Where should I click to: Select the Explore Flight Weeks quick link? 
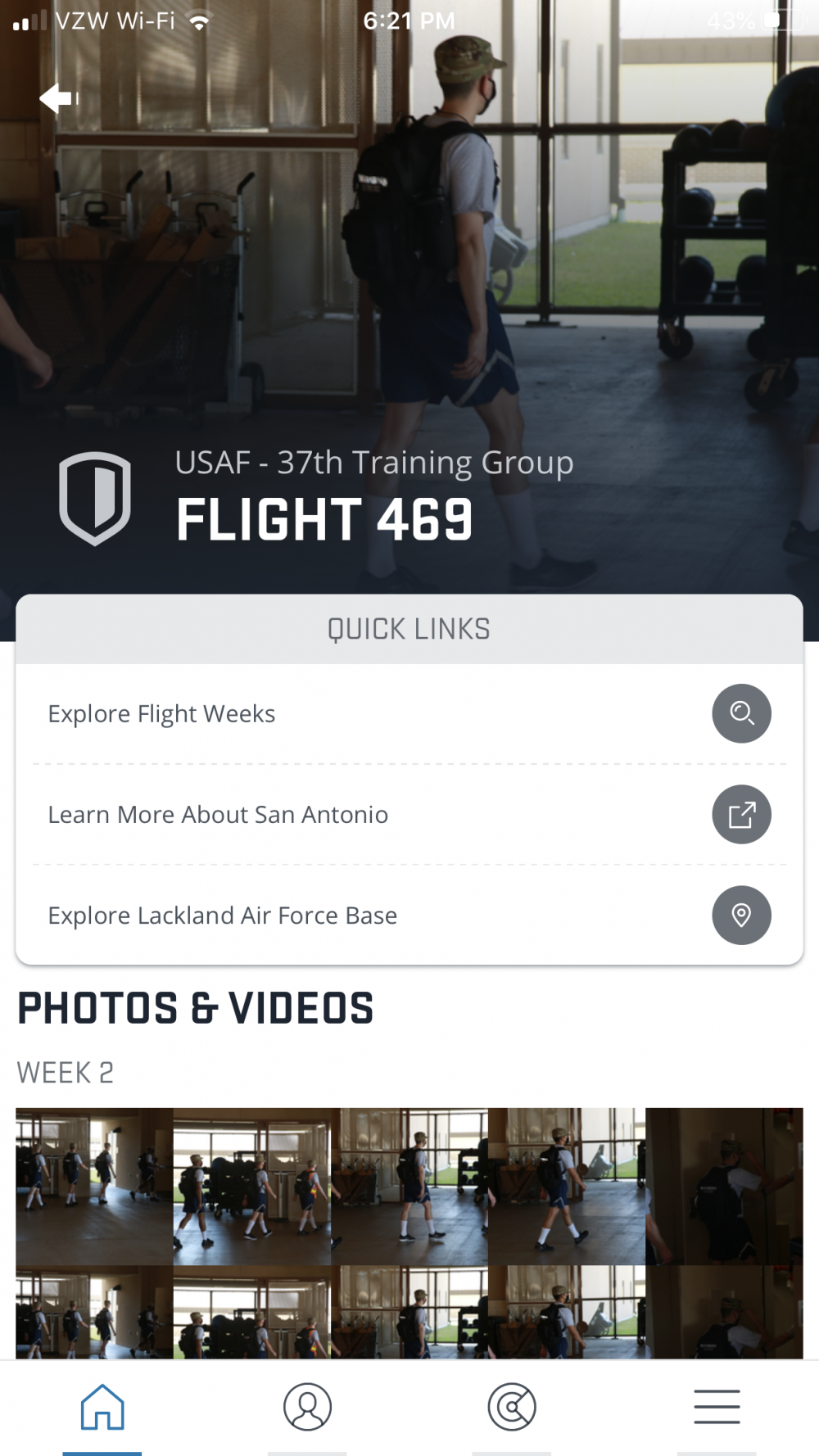(x=161, y=713)
